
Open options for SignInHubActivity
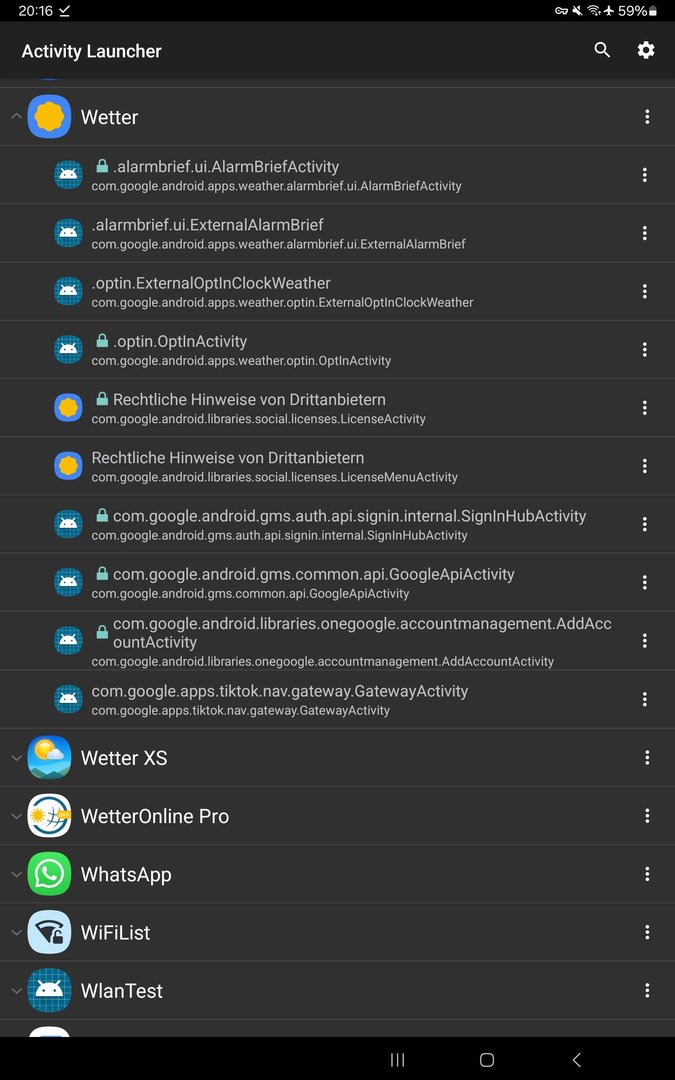point(645,524)
